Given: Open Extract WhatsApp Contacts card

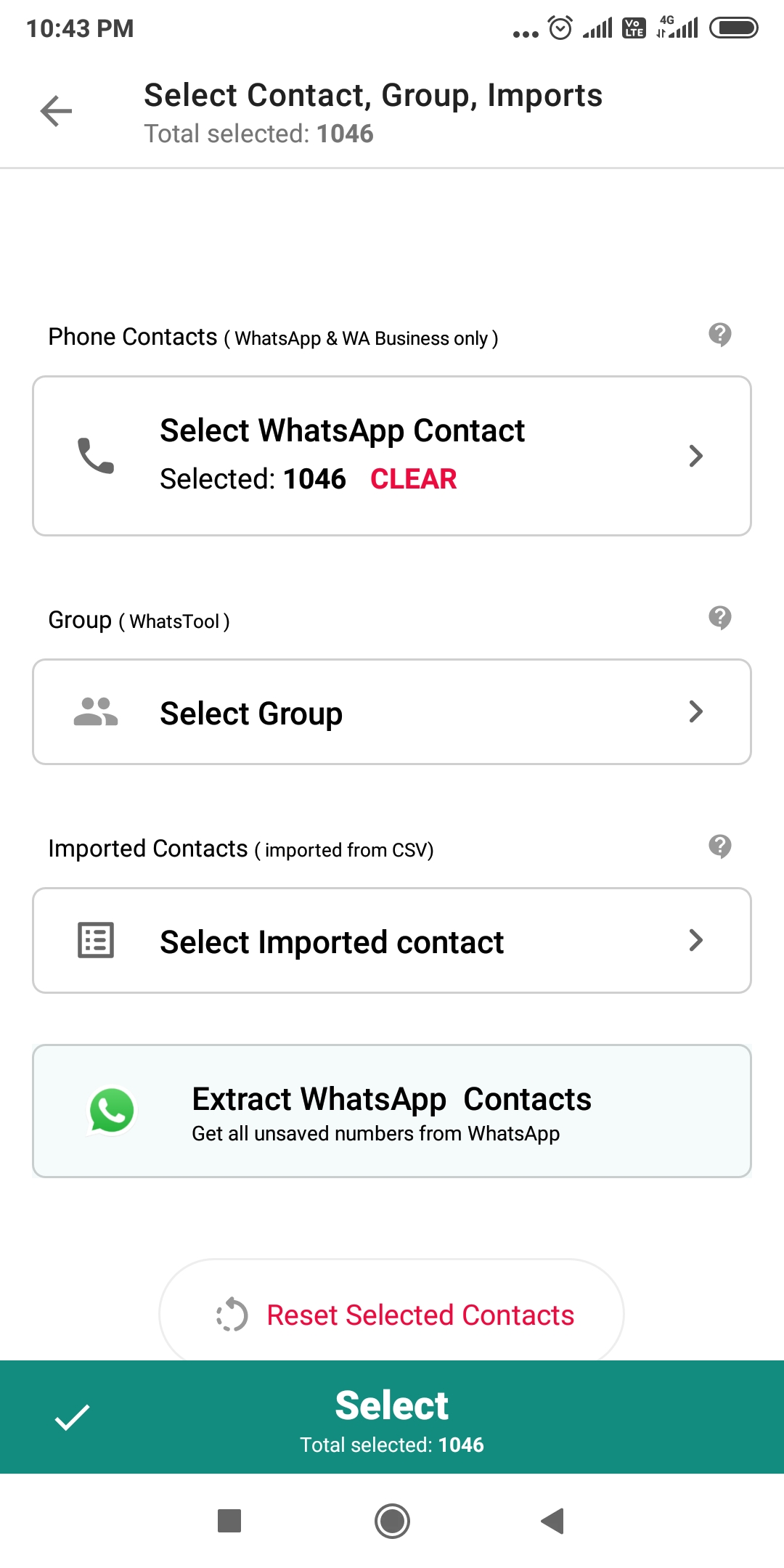Looking at the screenshot, I should click(392, 1111).
